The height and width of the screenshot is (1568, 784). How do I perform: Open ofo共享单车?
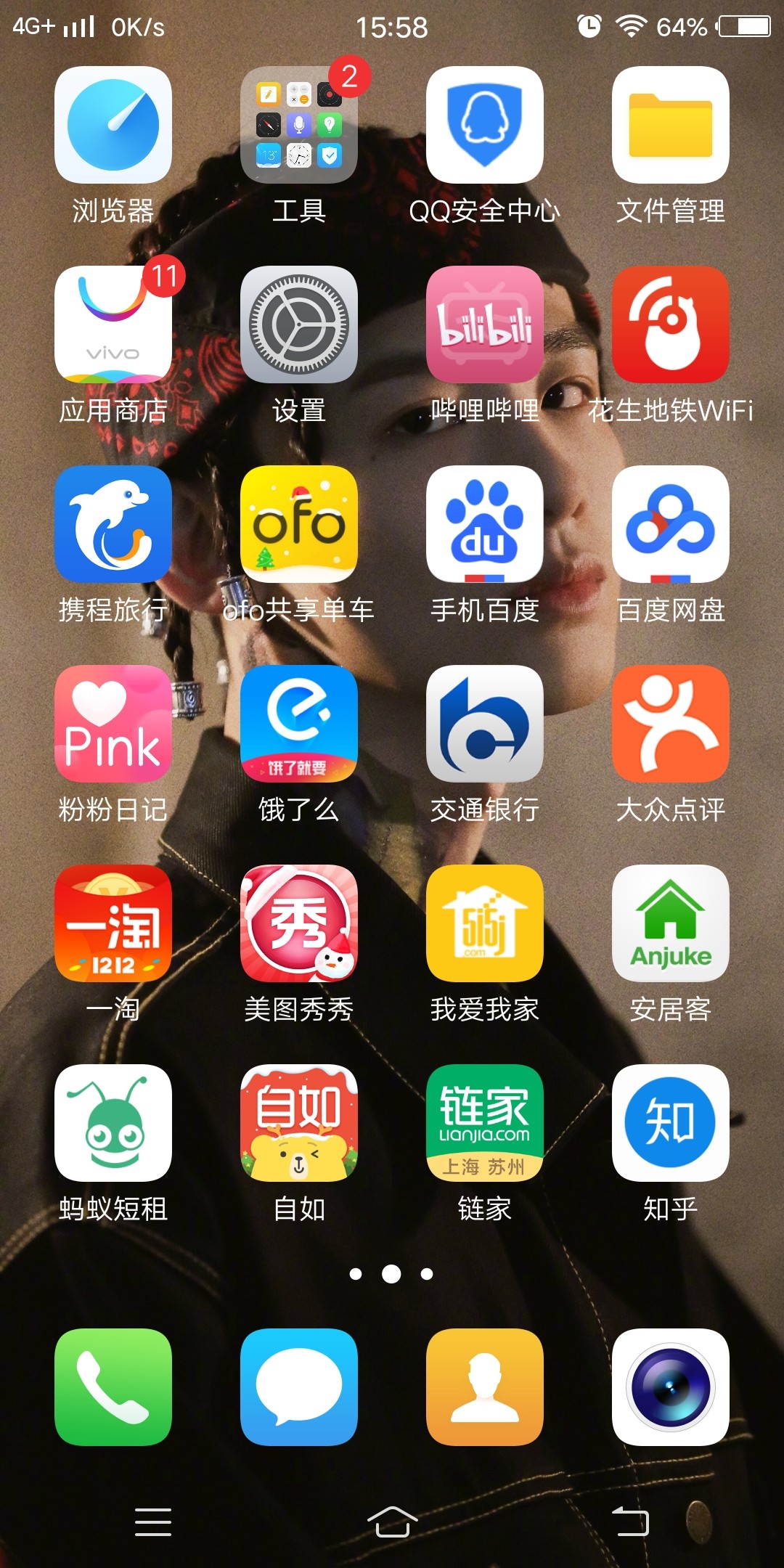tap(299, 524)
